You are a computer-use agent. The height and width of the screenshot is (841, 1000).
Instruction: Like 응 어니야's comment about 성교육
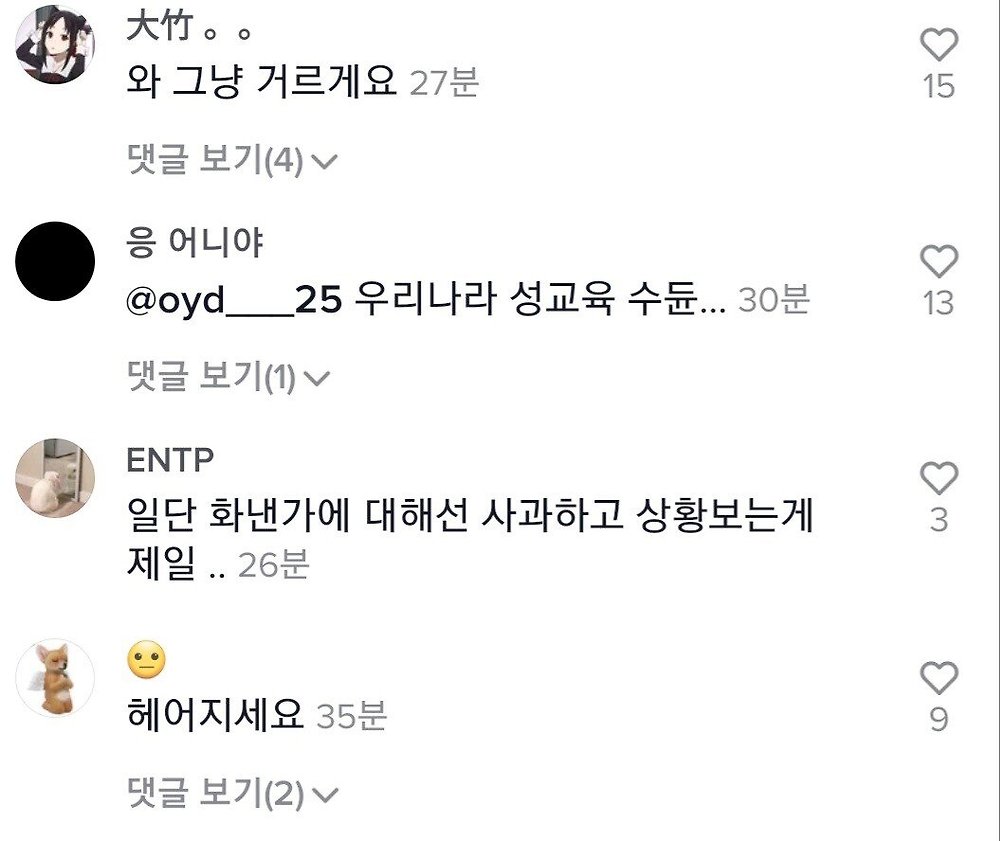point(938,262)
